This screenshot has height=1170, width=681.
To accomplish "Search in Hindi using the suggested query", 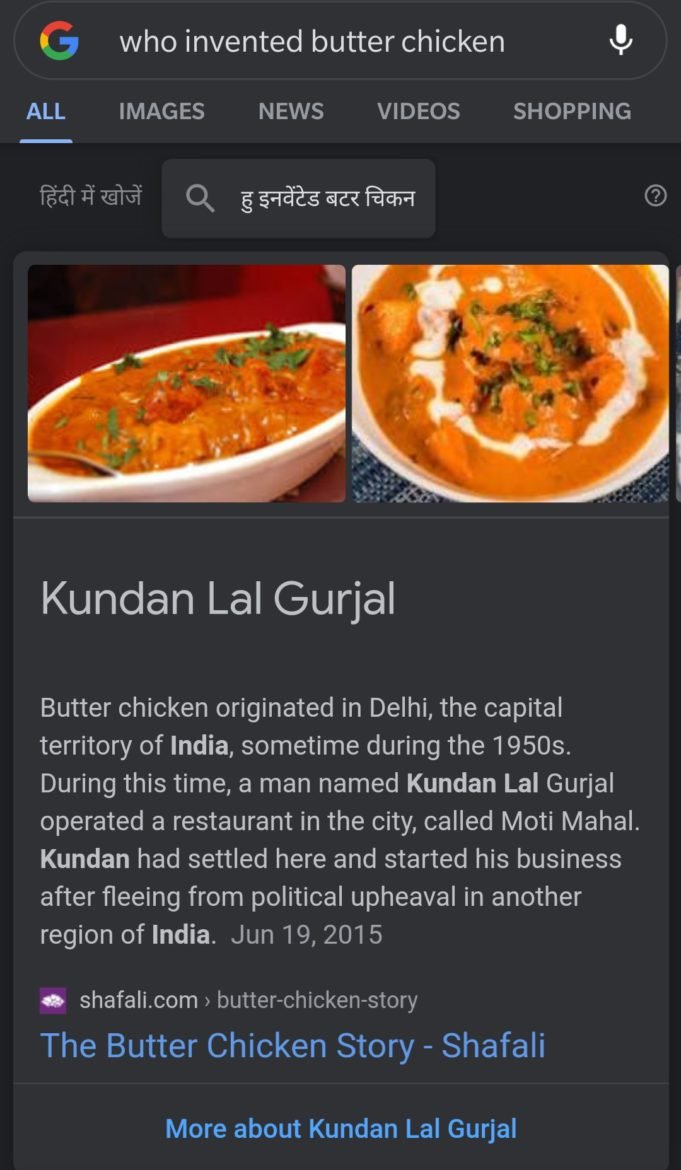I will [x=298, y=198].
